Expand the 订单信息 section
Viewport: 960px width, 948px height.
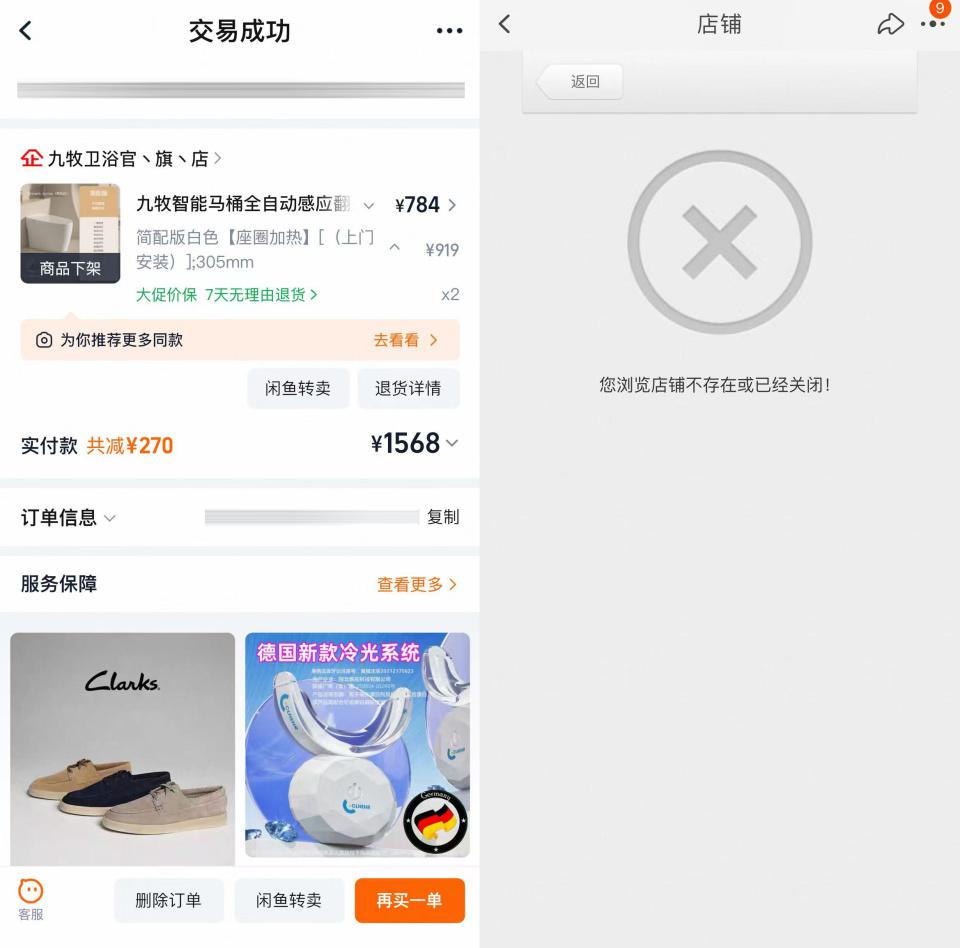click(68, 517)
